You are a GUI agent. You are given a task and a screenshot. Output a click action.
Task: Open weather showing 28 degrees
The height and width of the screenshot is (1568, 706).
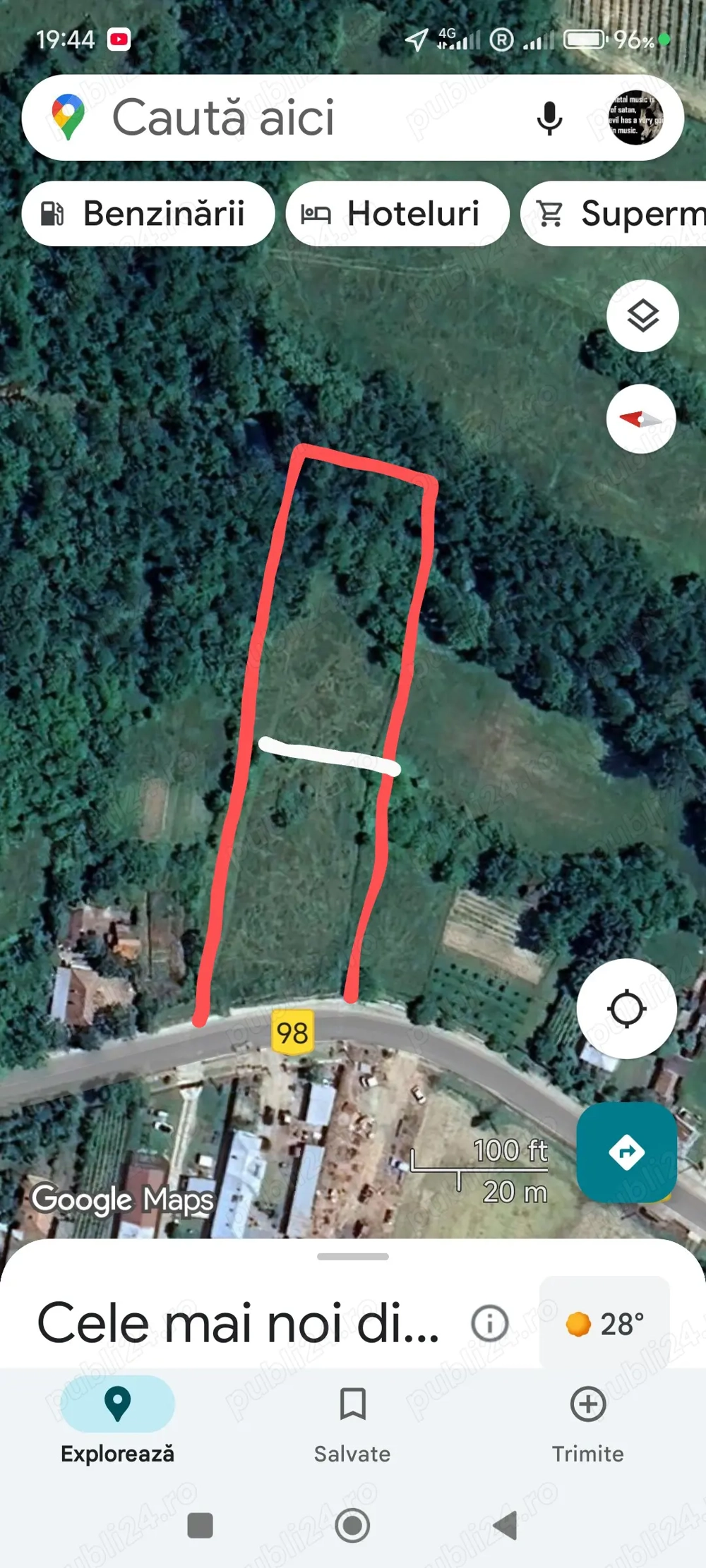(x=604, y=1323)
